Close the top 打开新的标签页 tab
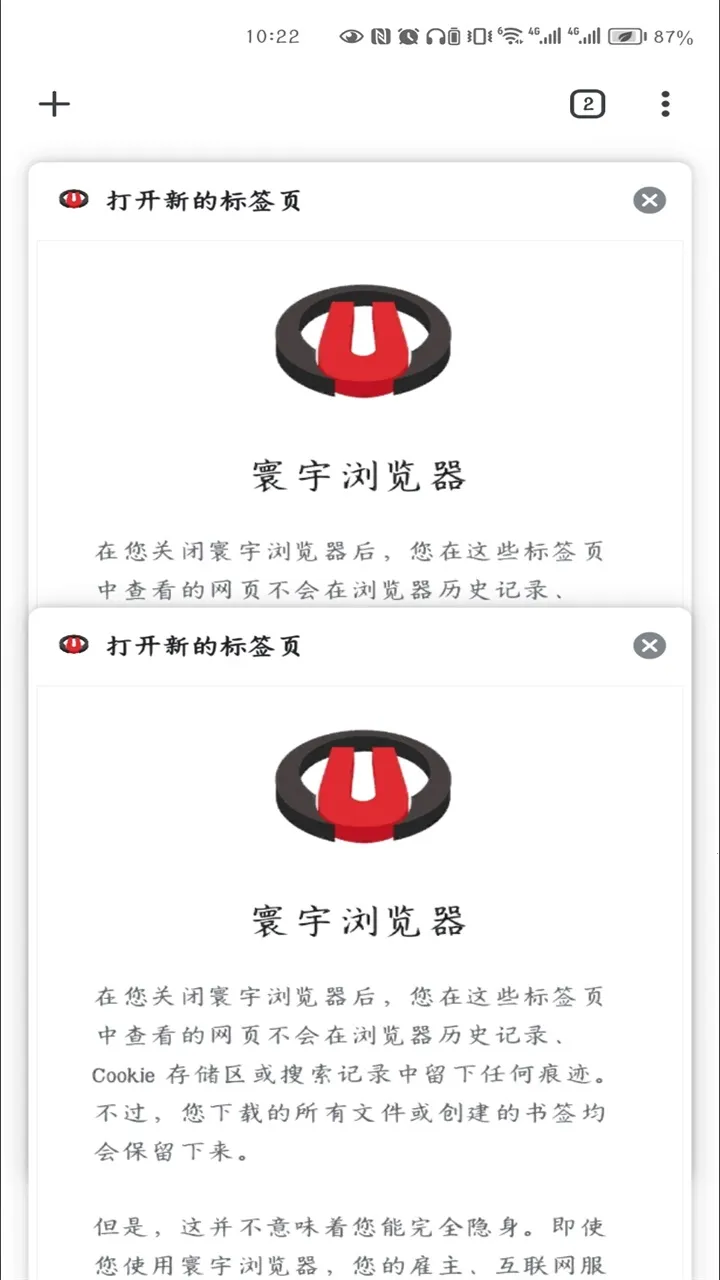This screenshot has height=1280, width=720. (x=649, y=200)
